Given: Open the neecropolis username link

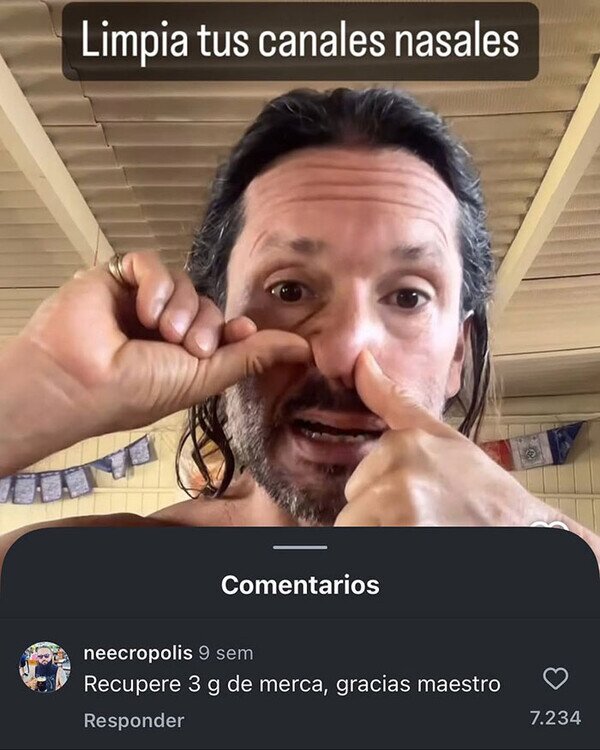Looking at the screenshot, I should point(138,653).
